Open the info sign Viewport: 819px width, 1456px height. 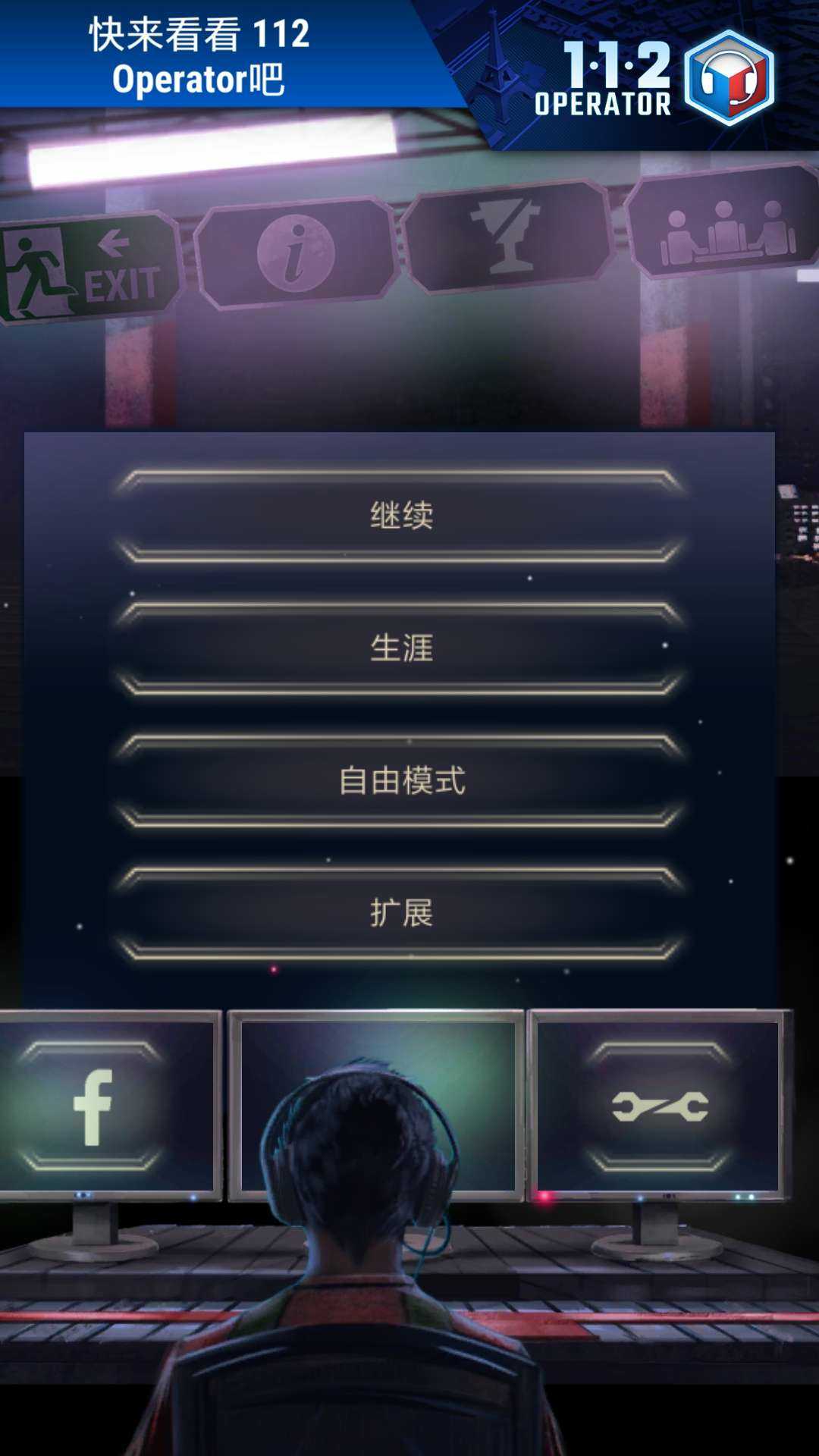(x=296, y=254)
